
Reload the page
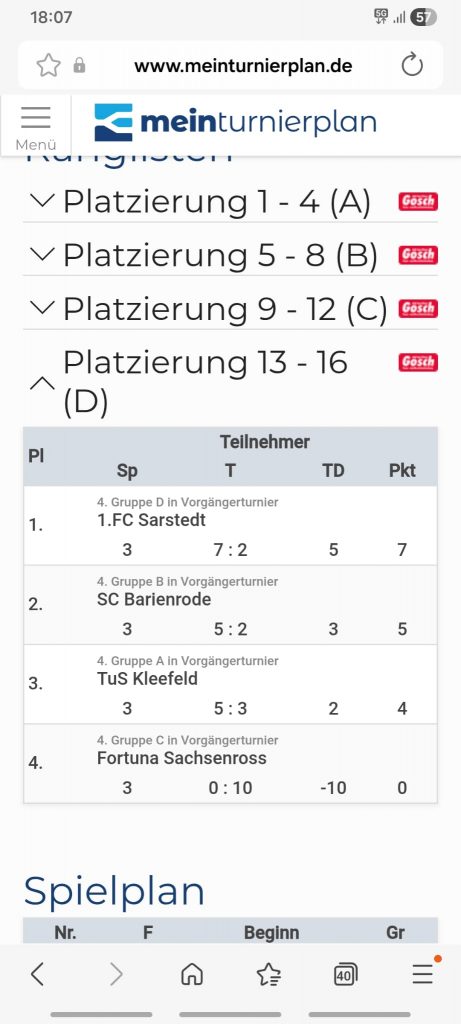point(411,65)
